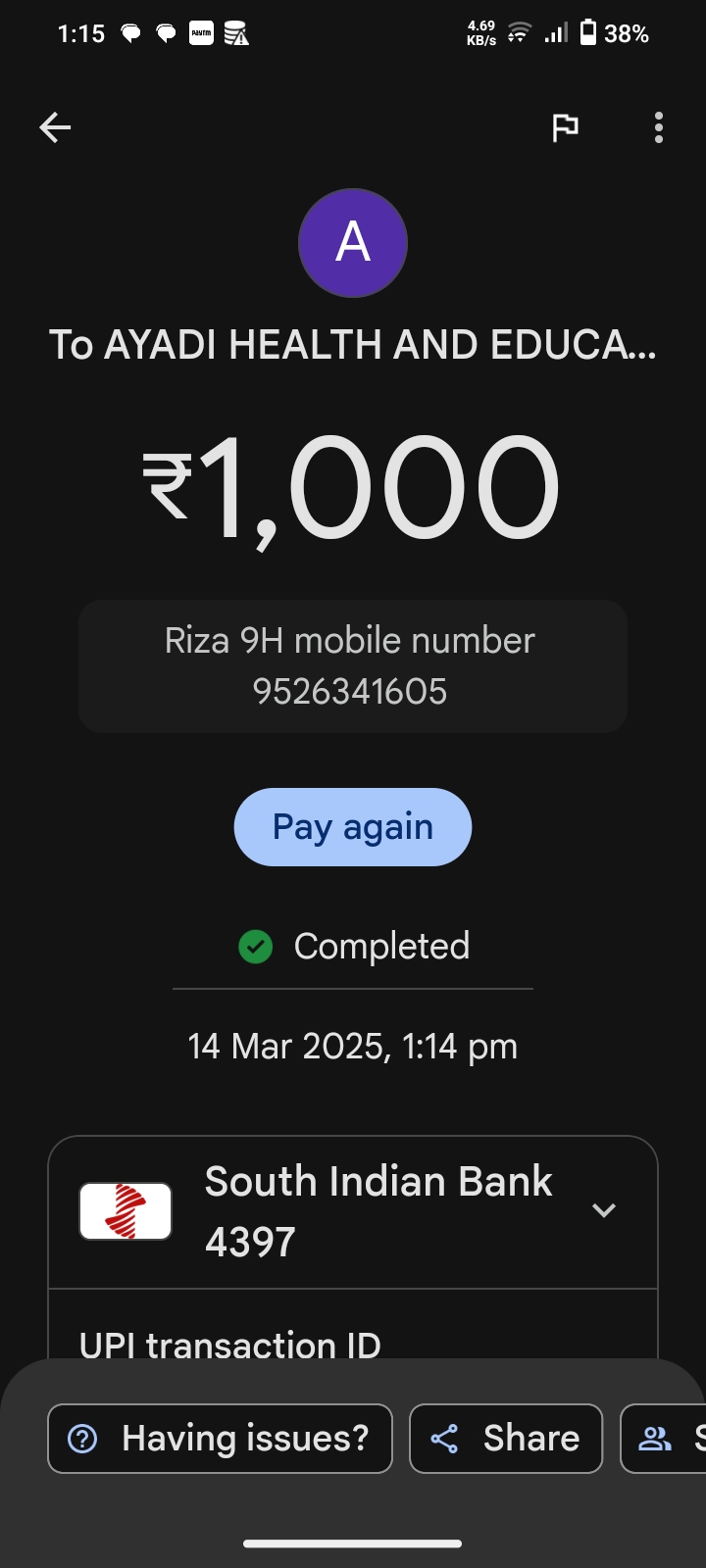Report this payment with the flag icon

pos(565,127)
